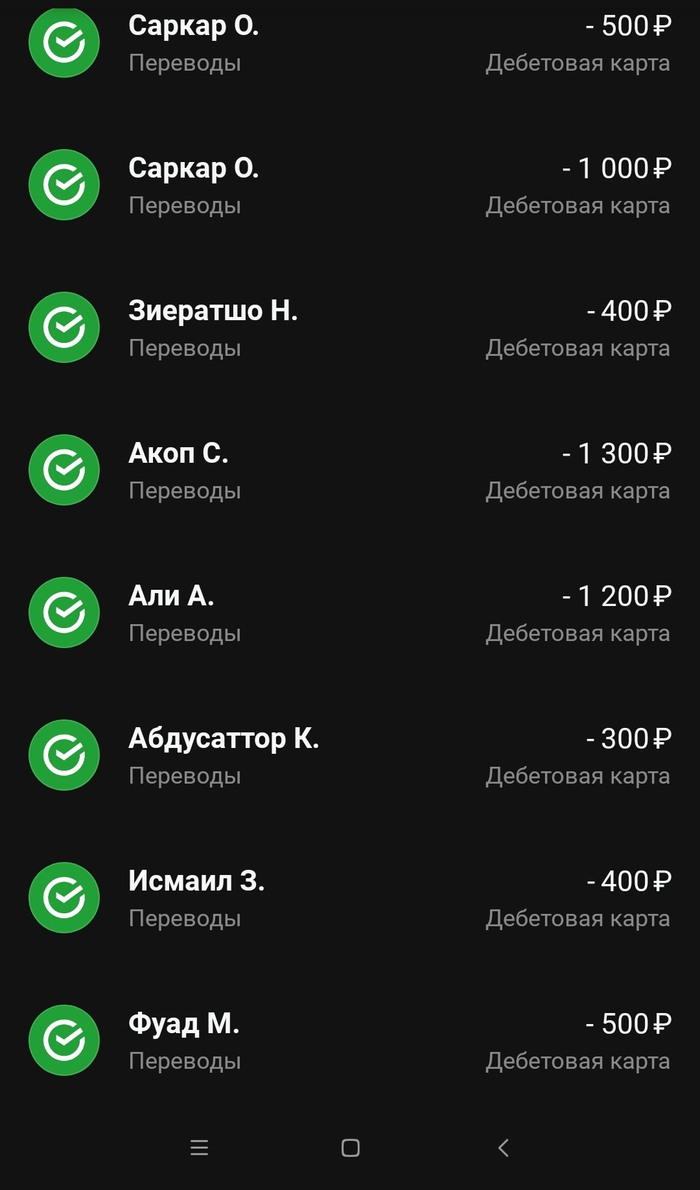
Task: View the transfer to Зиератшо Н.
Action: [350, 329]
